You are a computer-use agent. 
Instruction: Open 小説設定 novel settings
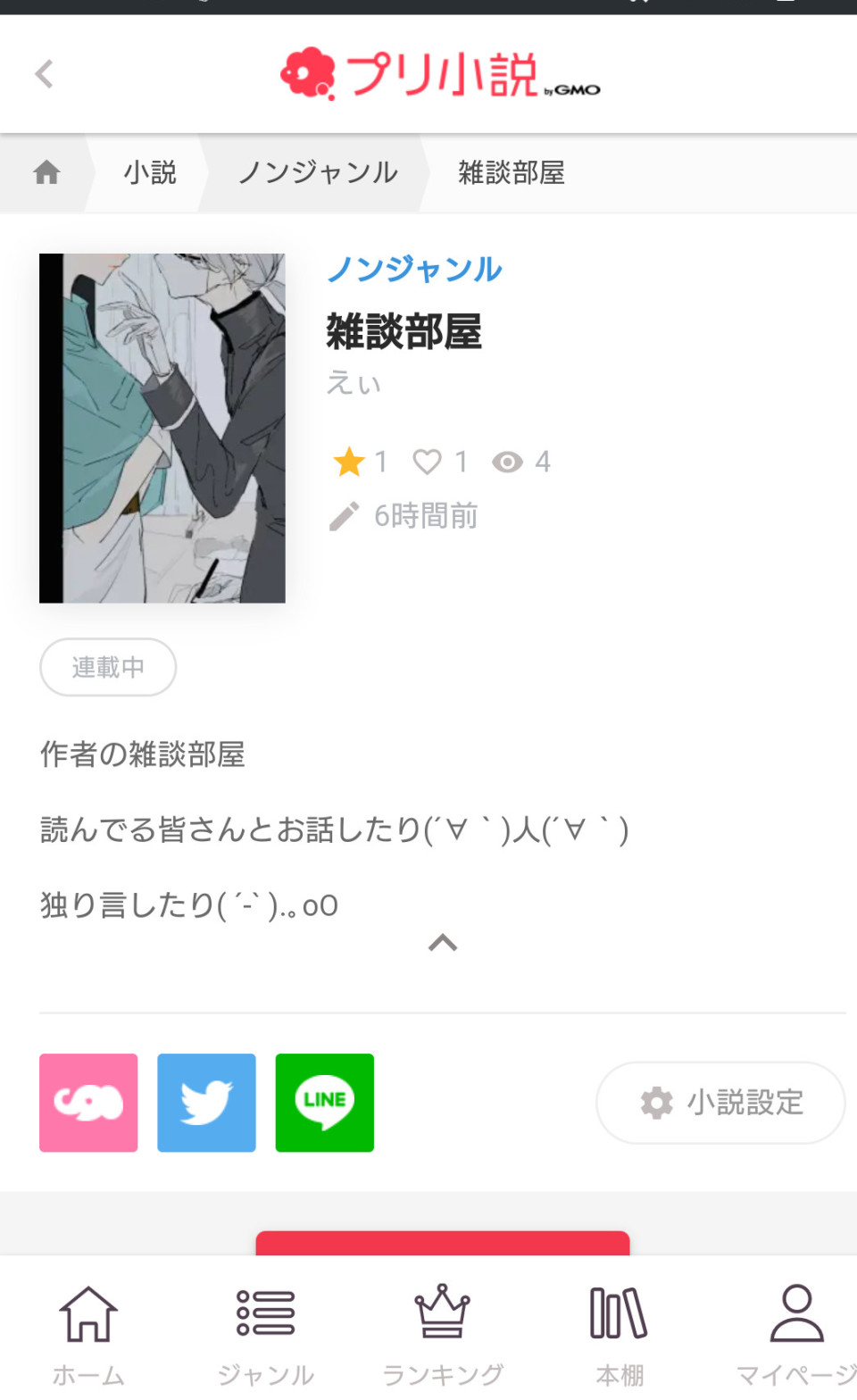click(720, 1103)
